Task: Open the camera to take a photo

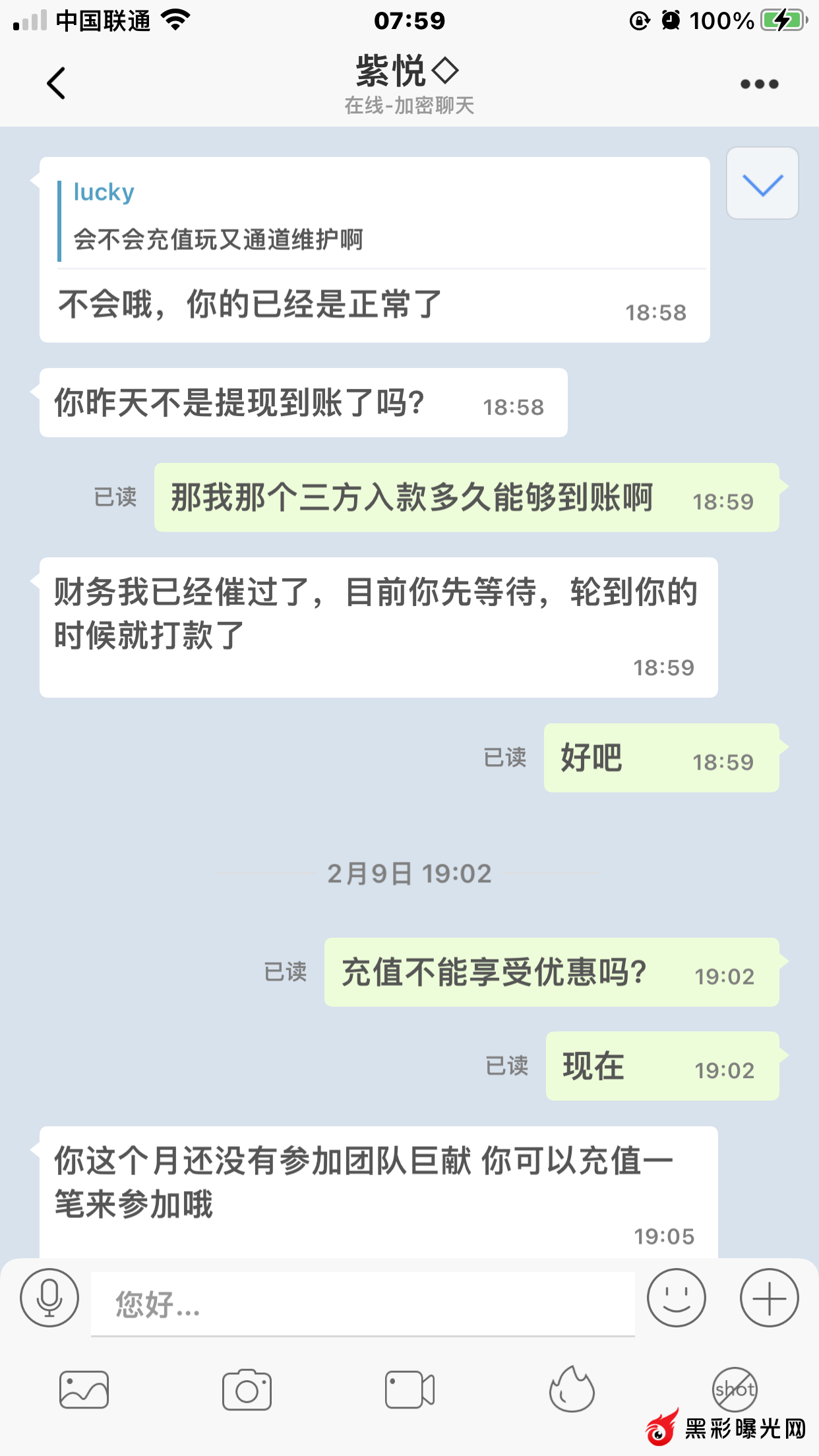Action: point(247,1389)
